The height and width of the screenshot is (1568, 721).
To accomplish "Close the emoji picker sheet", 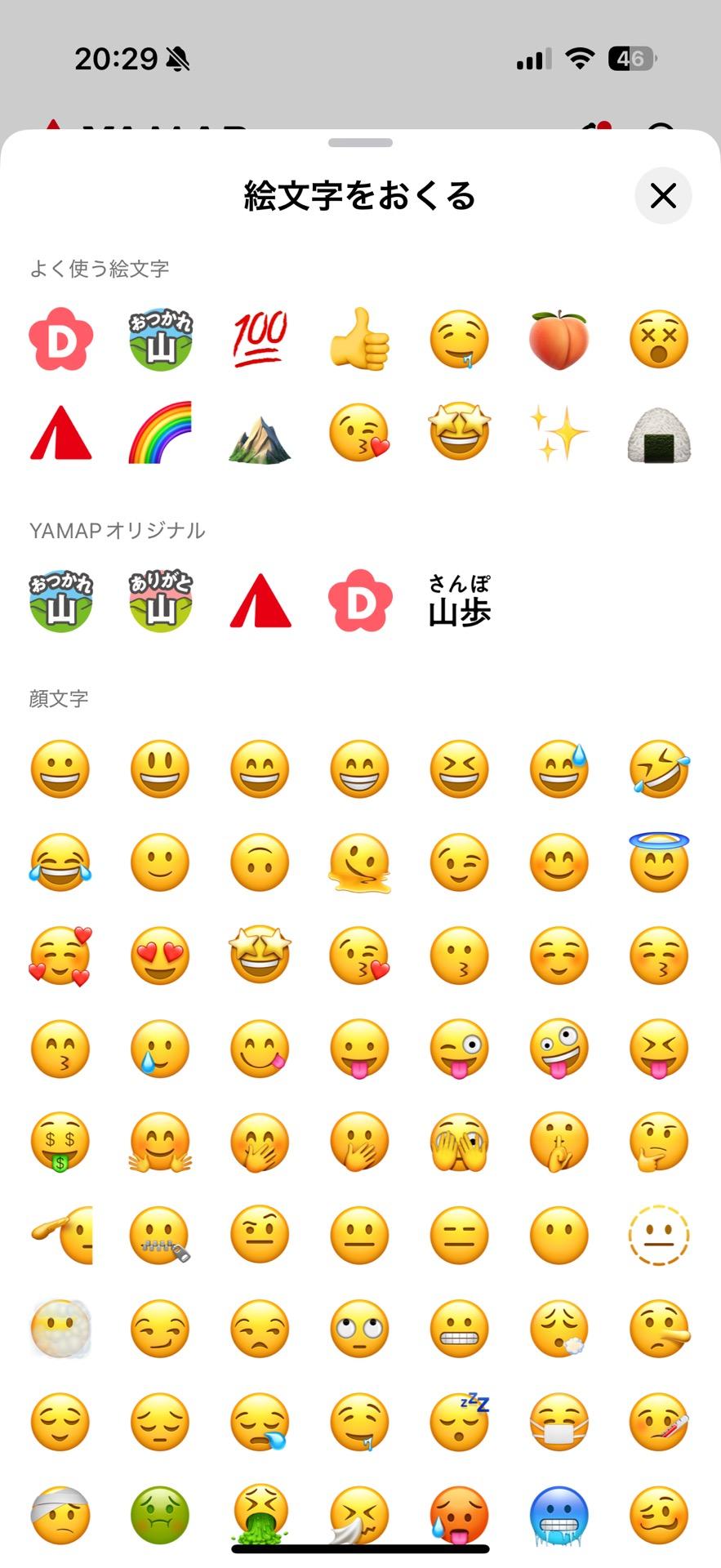I will click(662, 196).
